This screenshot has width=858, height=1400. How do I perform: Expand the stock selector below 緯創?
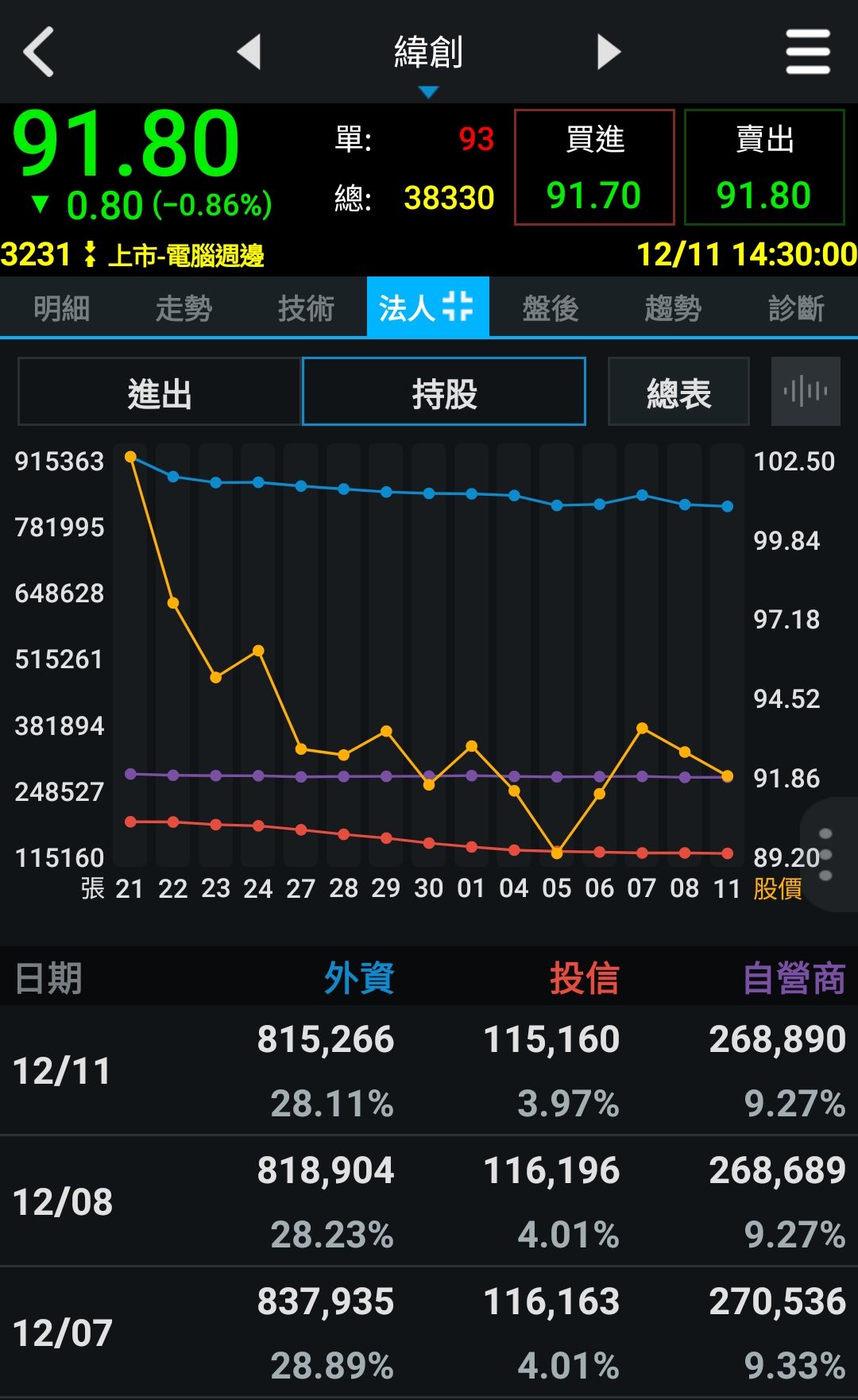click(429, 92)
